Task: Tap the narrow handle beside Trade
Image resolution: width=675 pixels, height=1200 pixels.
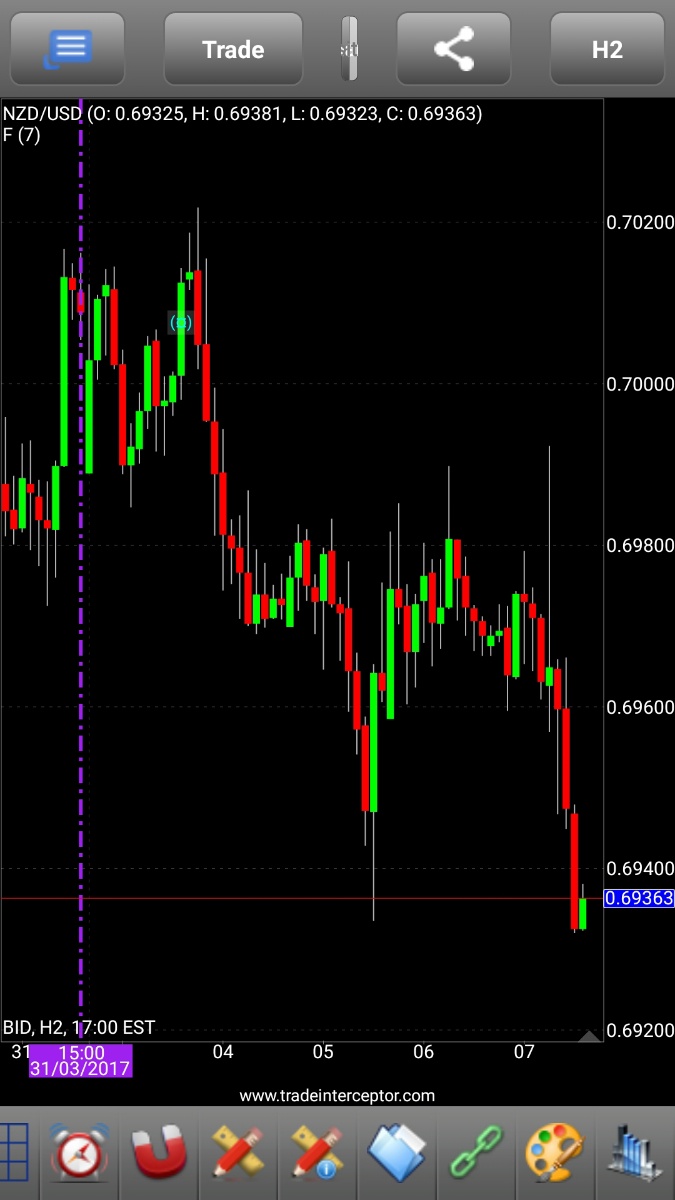Action: point(349,49)
